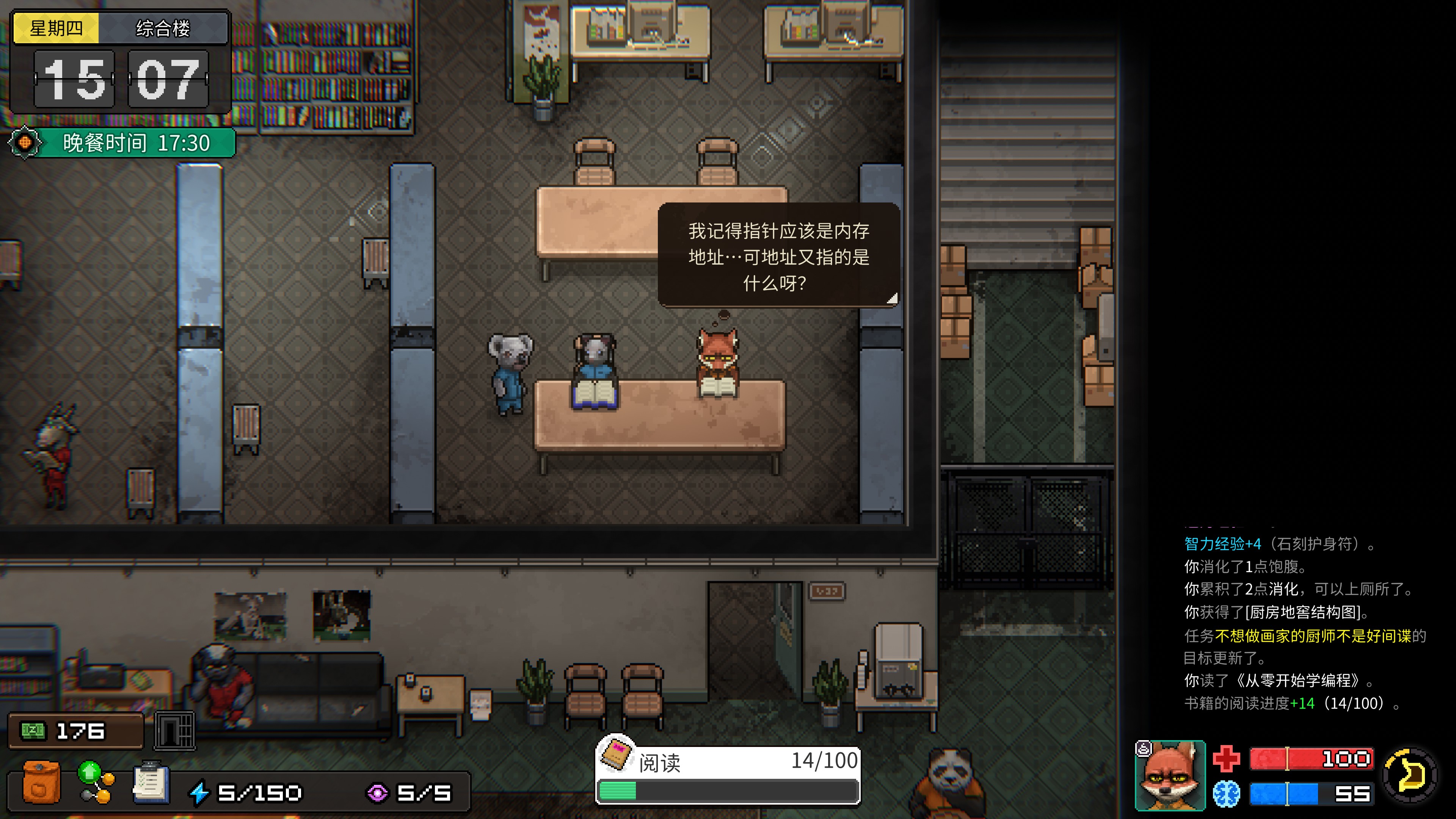This screenshot has height=819, width=1456.
Task: Open the prison cell map icon
Action: click(175, 731)
